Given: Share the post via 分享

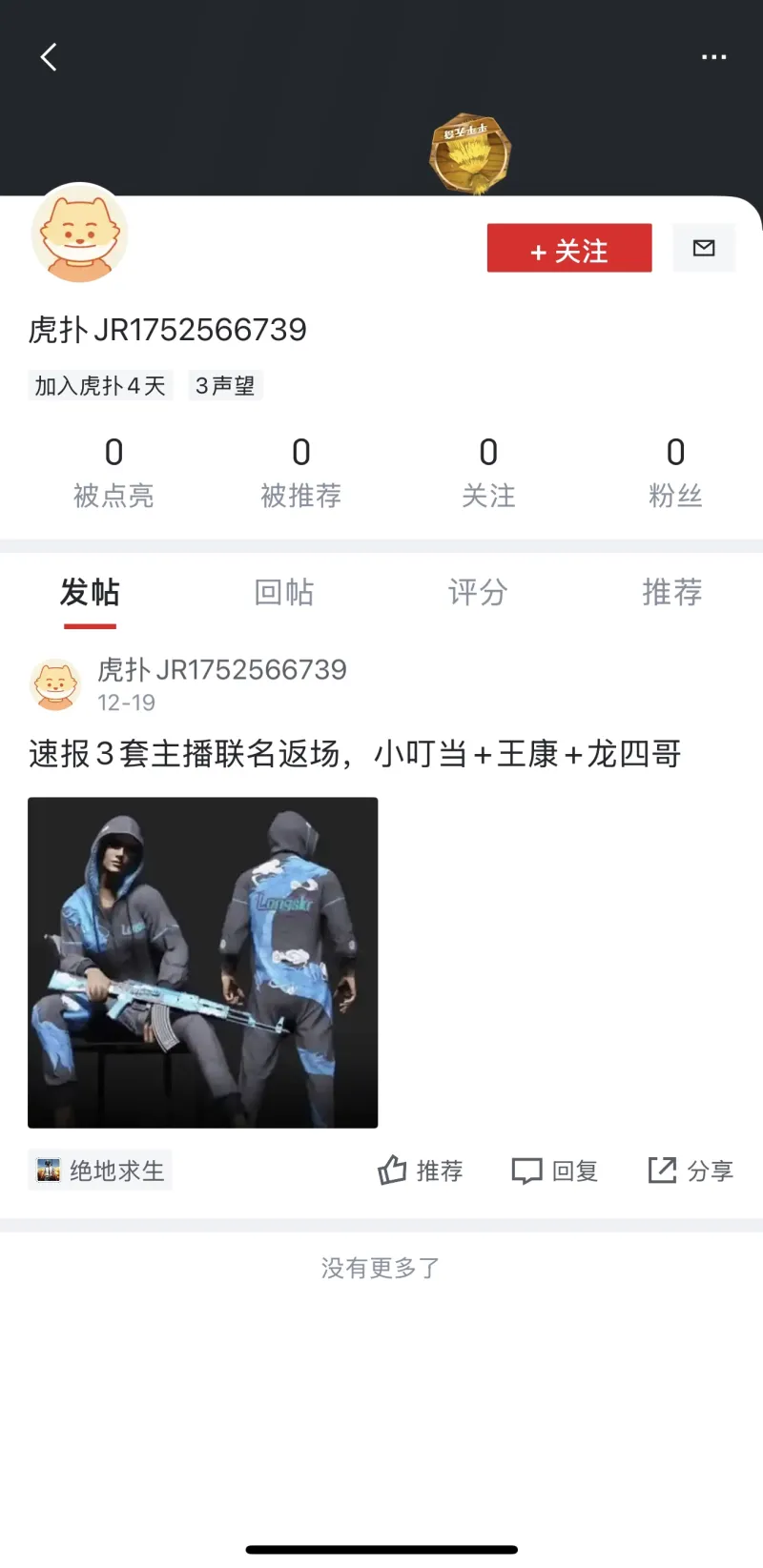Looking at the screenshot, I should pyautogui.click(x=691, y=1170).
